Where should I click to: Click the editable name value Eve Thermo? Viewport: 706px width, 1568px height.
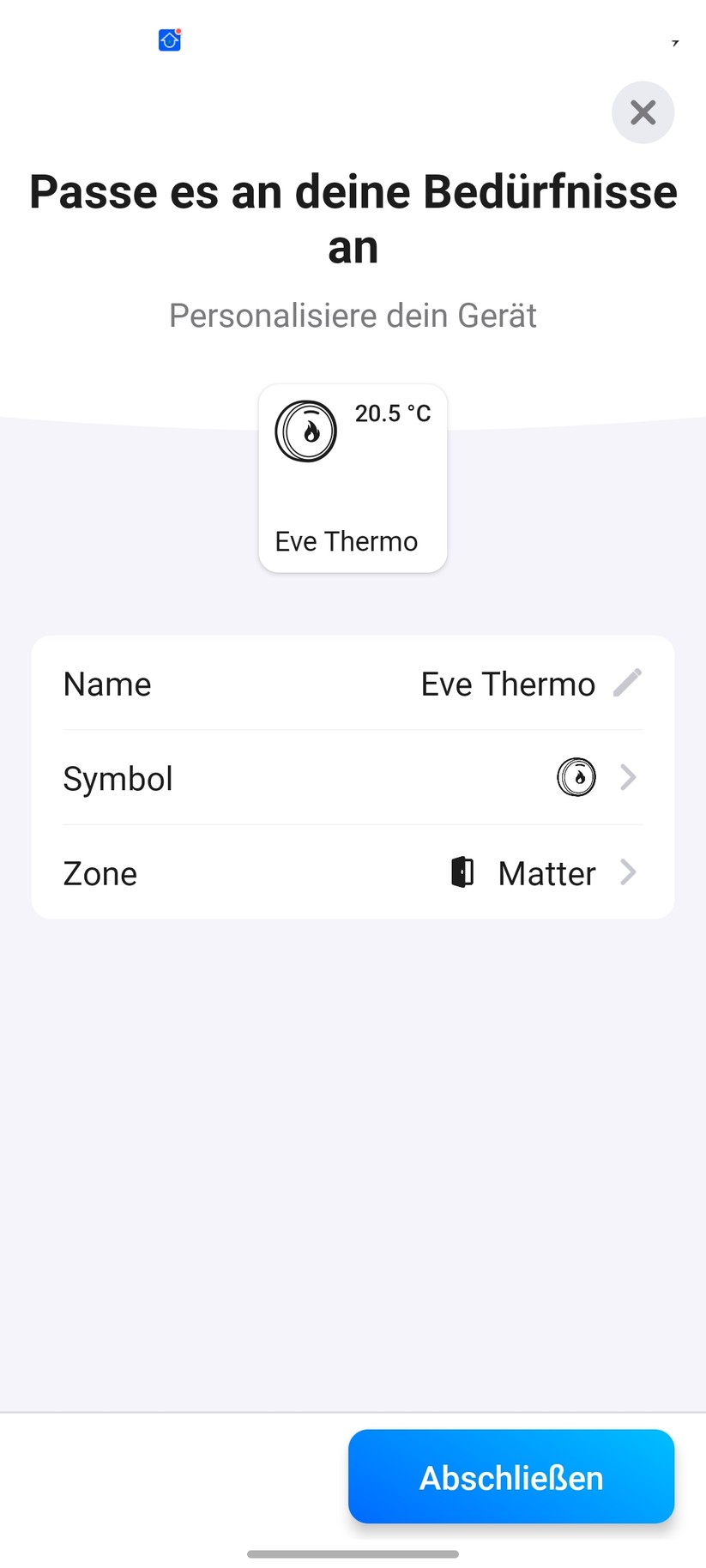click(x=507, y=684)
